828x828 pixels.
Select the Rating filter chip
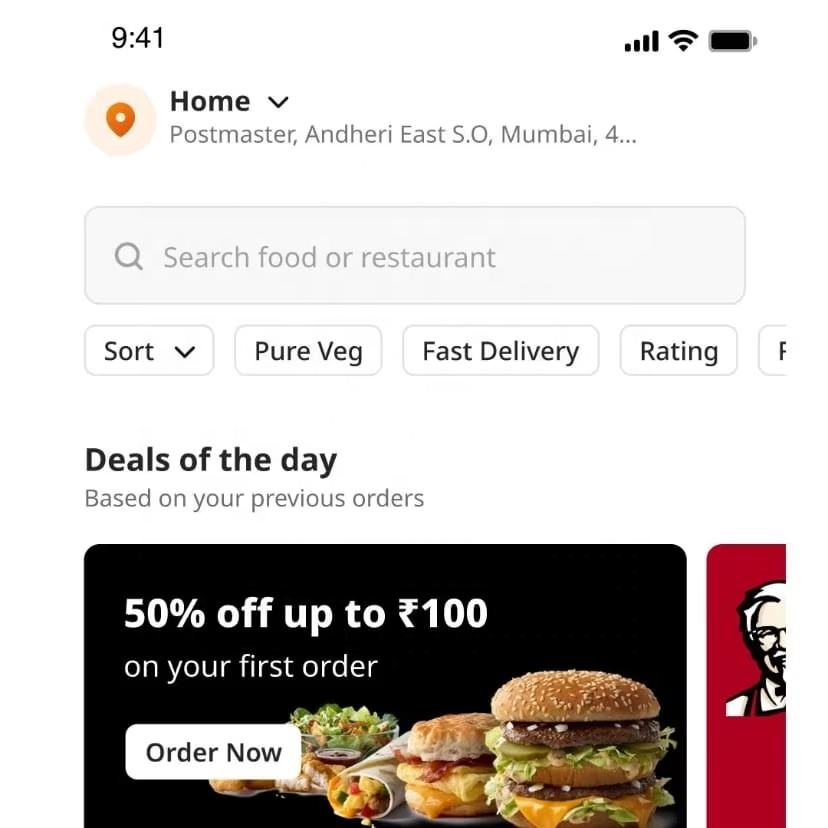pos(678,351)
